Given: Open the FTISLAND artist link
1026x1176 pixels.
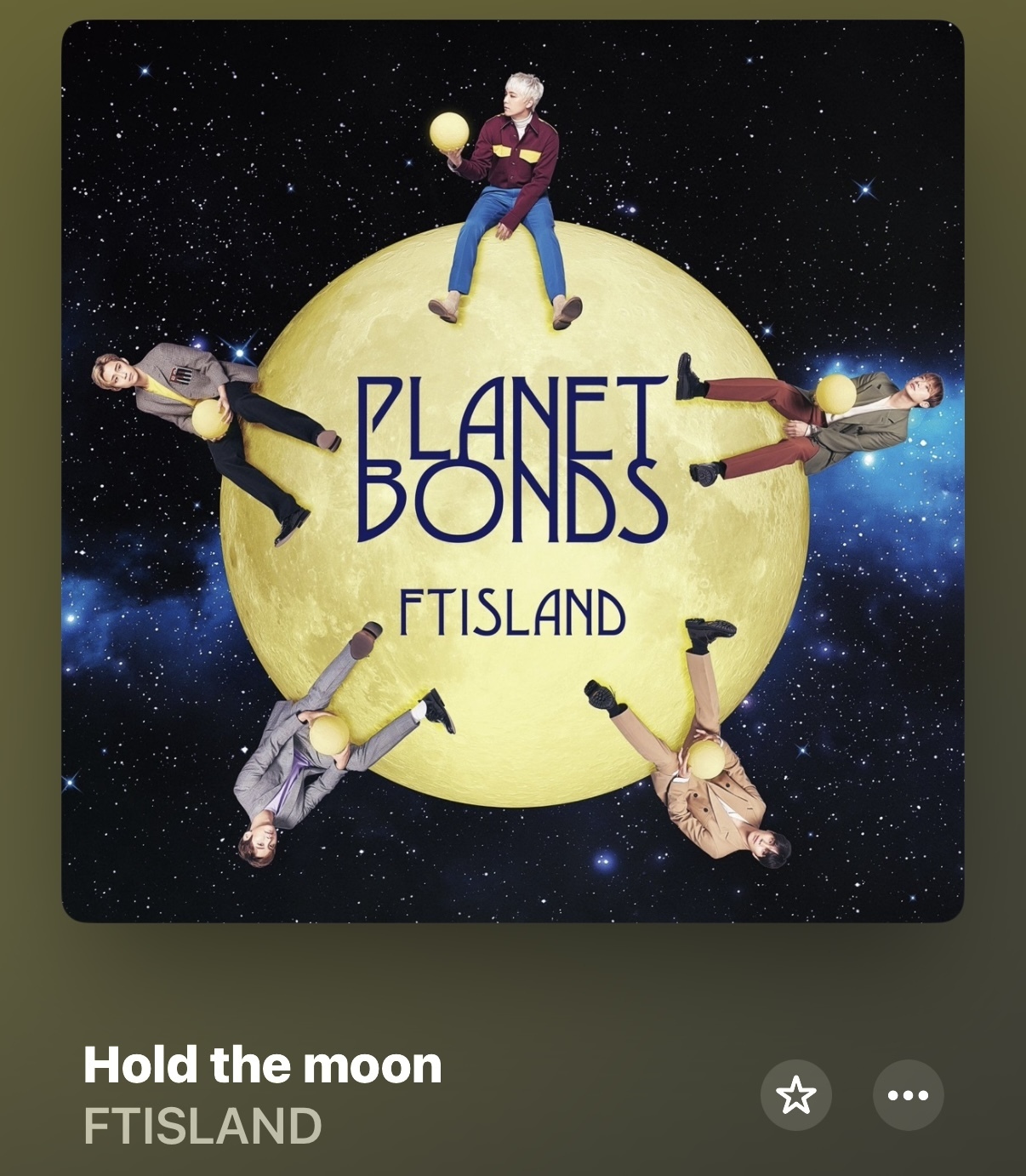Looking at the screenshot, I should [x=202, y=1127].
